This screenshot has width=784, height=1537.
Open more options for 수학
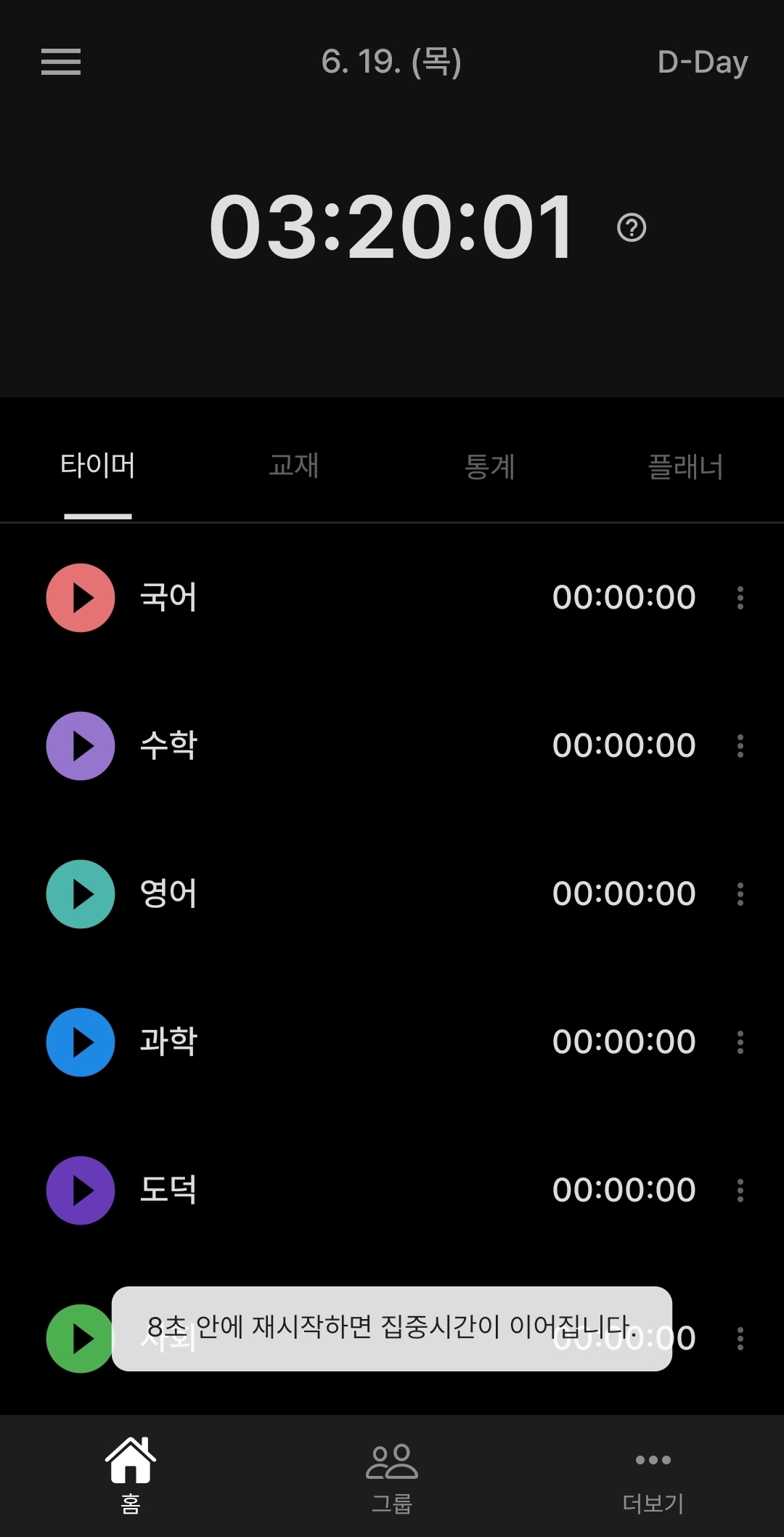click(x=740, y=746)
